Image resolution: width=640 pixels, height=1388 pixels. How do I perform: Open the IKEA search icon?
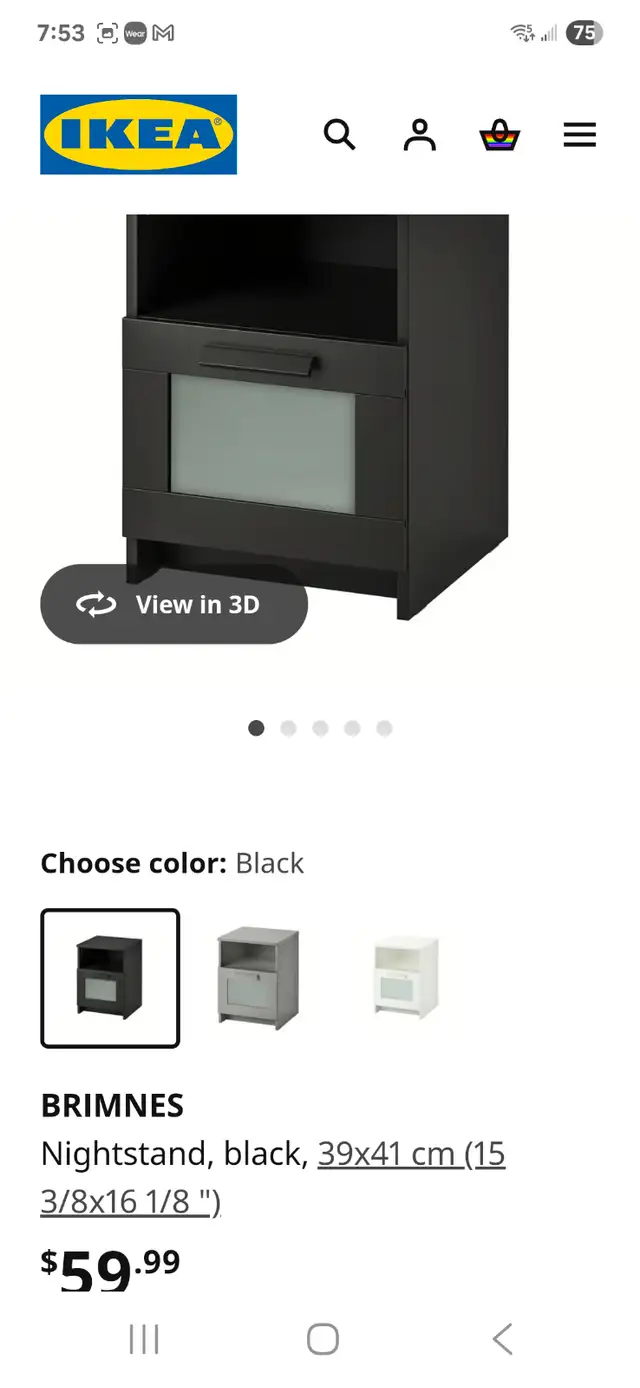coord(340,134)
